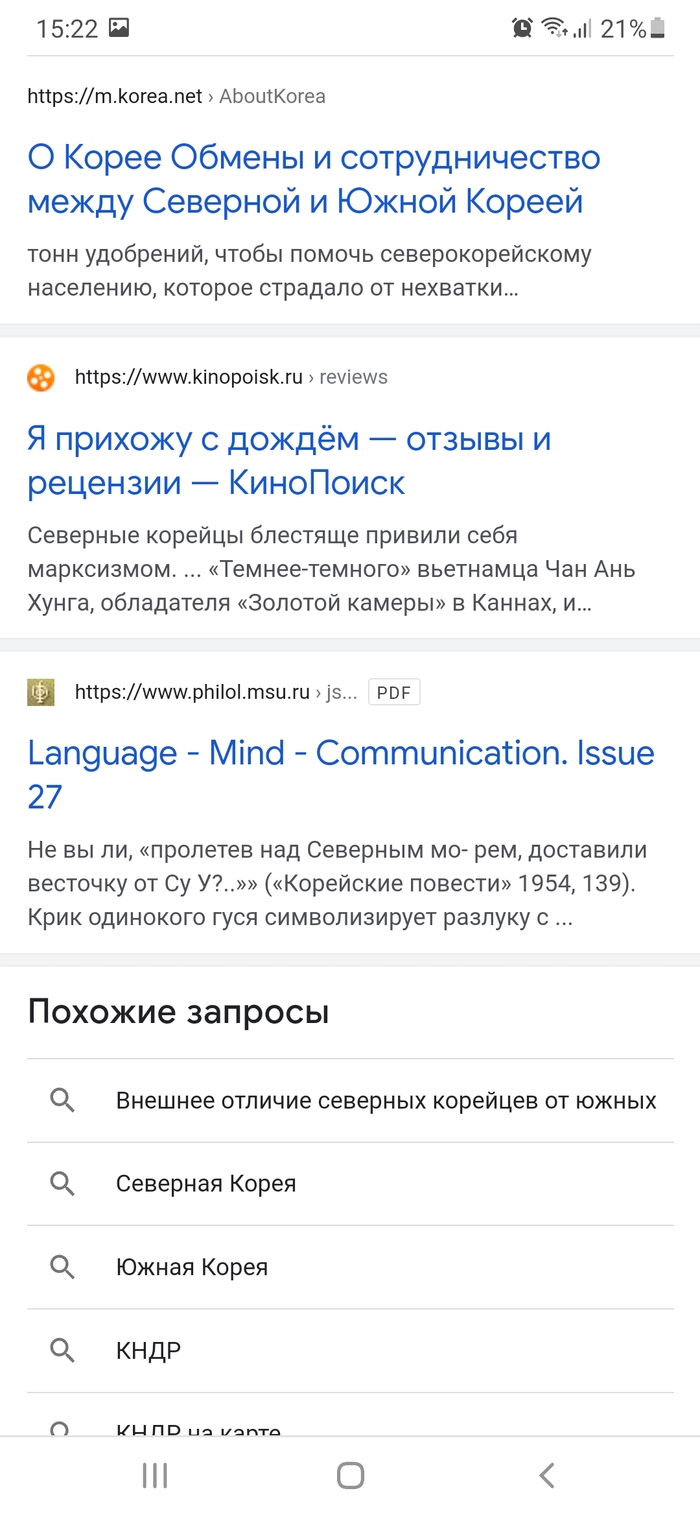Select related query 'Северная Корея'

(206, 1184)
